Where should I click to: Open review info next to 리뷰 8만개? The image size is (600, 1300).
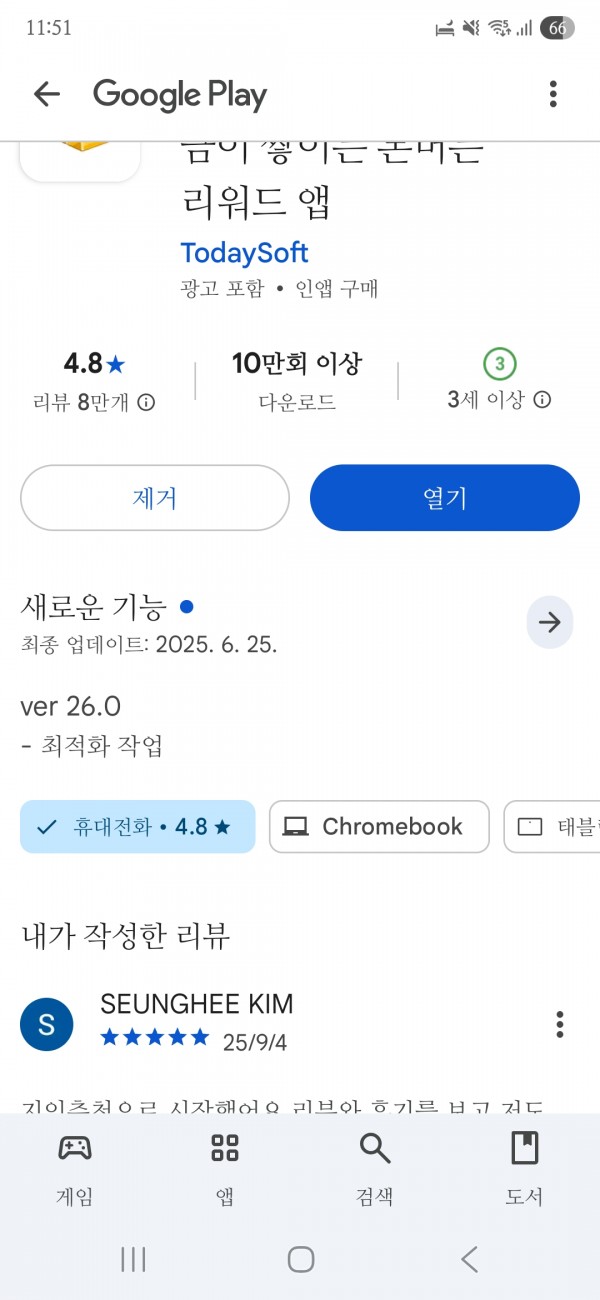pos(146,403)
